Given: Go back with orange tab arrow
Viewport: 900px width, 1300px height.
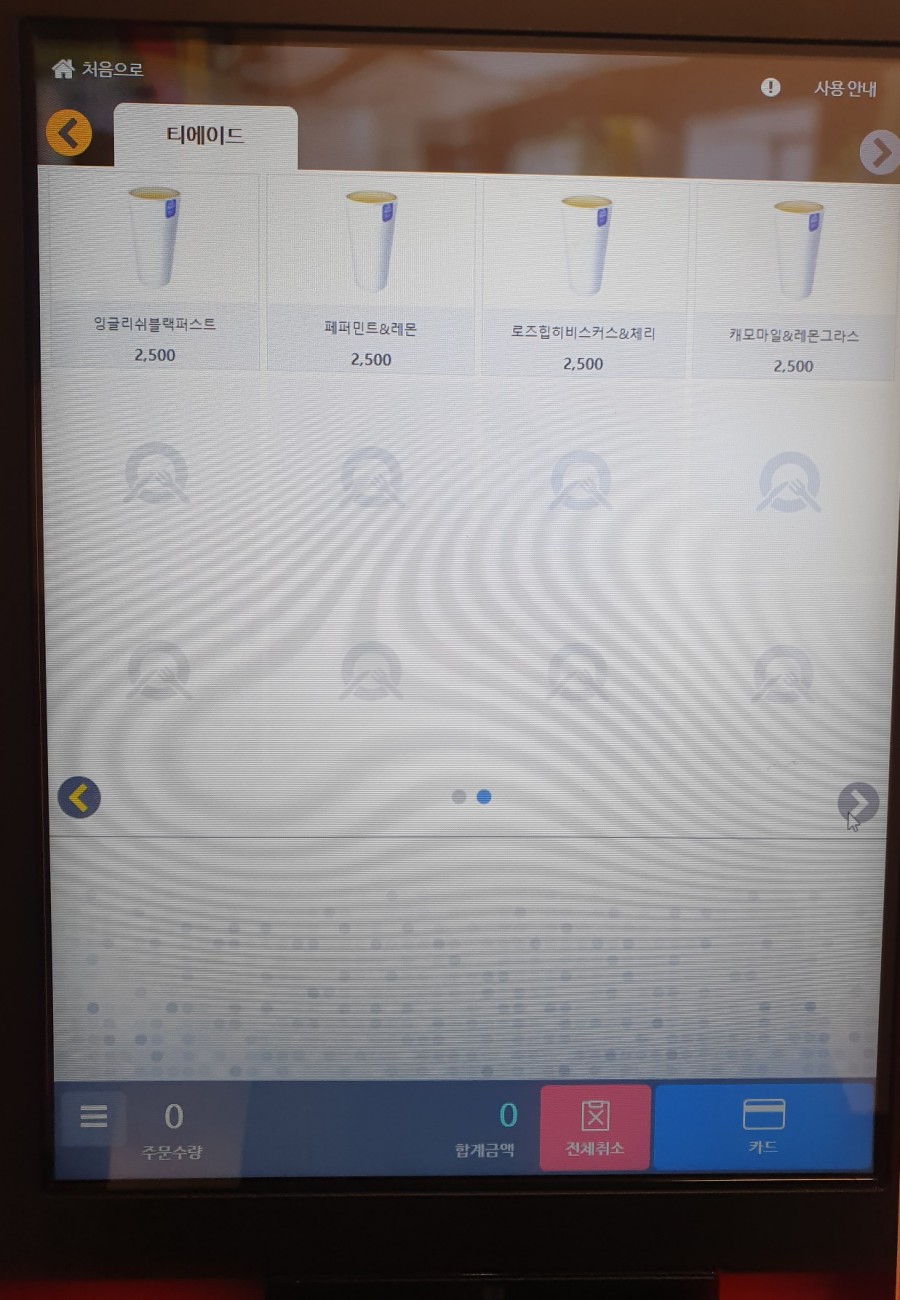Looking at the screenshot, I should coord(69,132).
